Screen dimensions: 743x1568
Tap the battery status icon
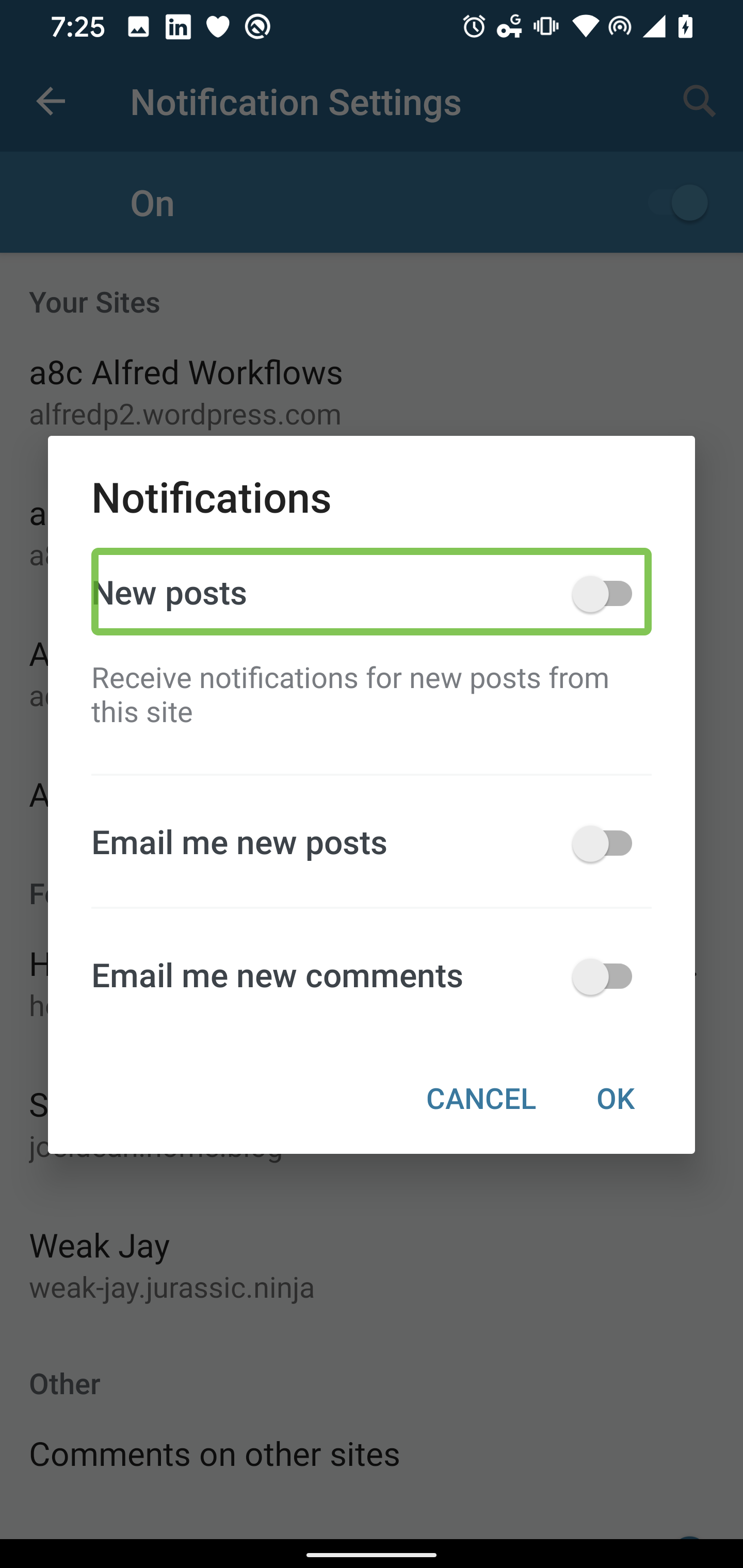(685, 26)
